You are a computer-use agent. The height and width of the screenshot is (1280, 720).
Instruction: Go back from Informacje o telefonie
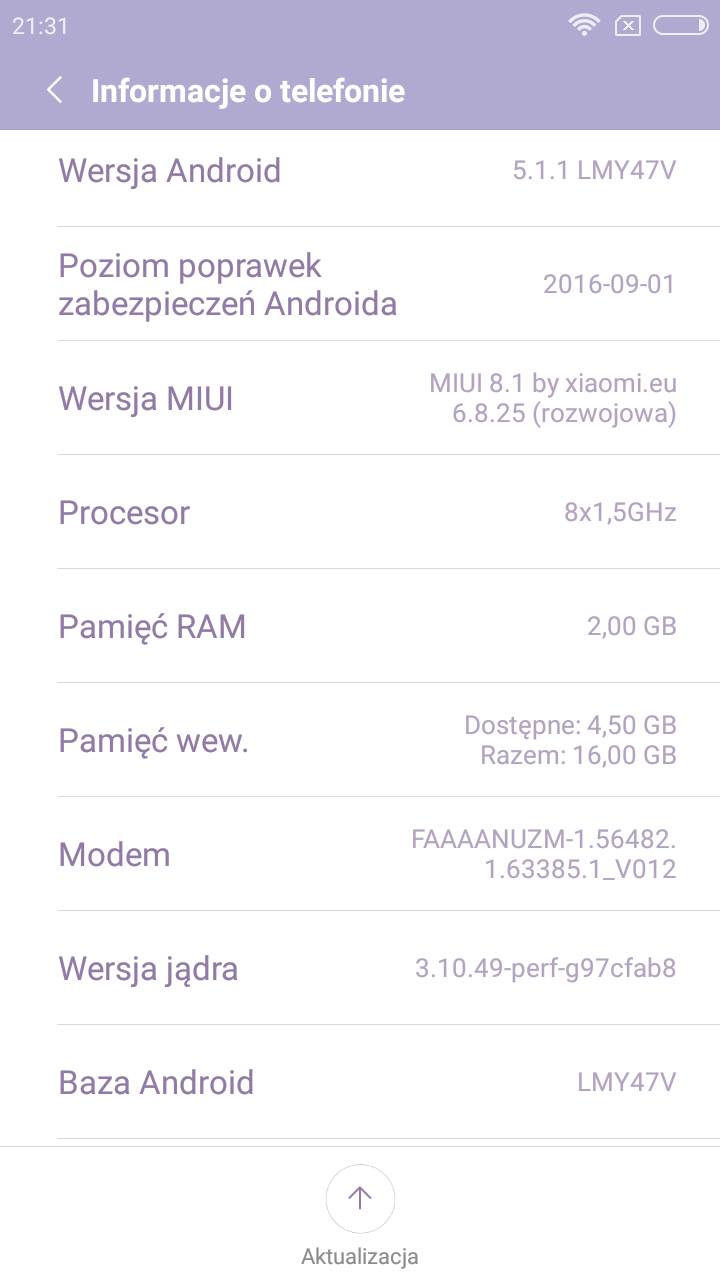coord(55,91)
